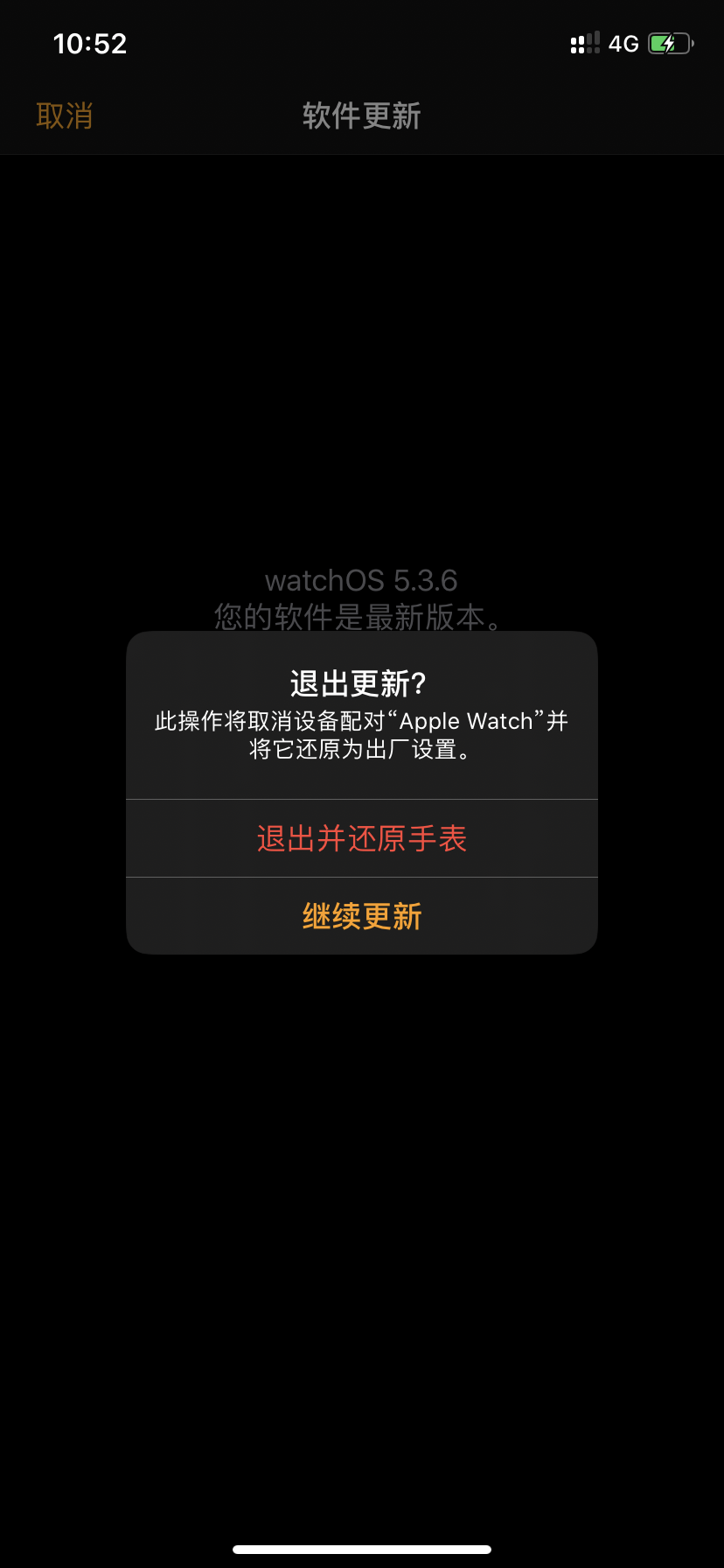Tap 取消 in the top bar
The image size is (724, 1568).
[64, 115]
